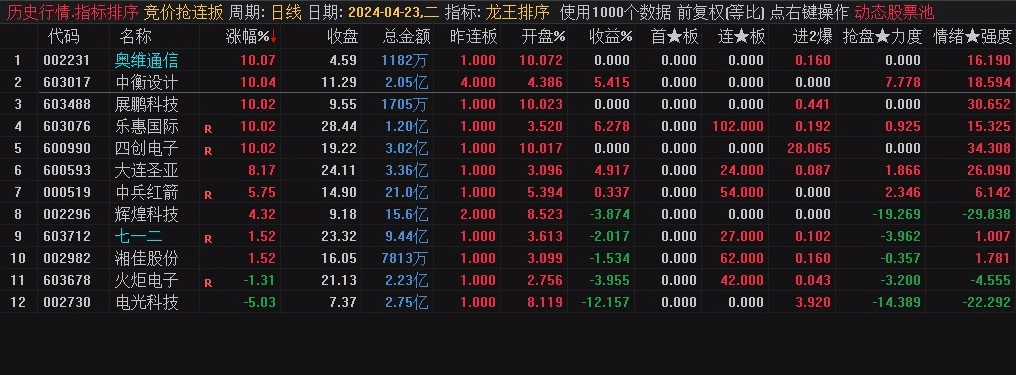1016x375 pixels.
Task: Select the 辉煌科技 row
Action: tap(508, 214)
